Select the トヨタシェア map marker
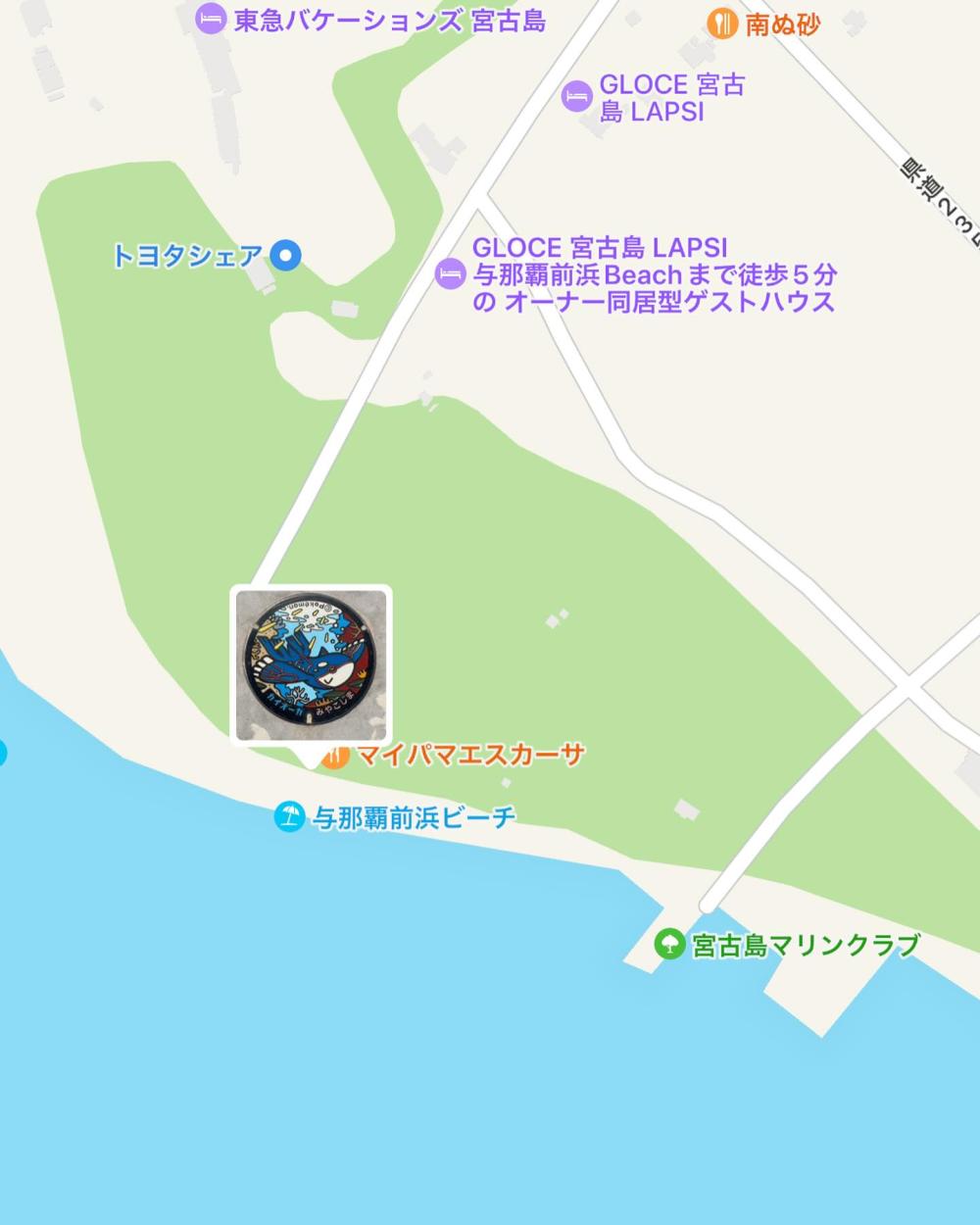Screen dimensions: 980x1225 [285, 256]
